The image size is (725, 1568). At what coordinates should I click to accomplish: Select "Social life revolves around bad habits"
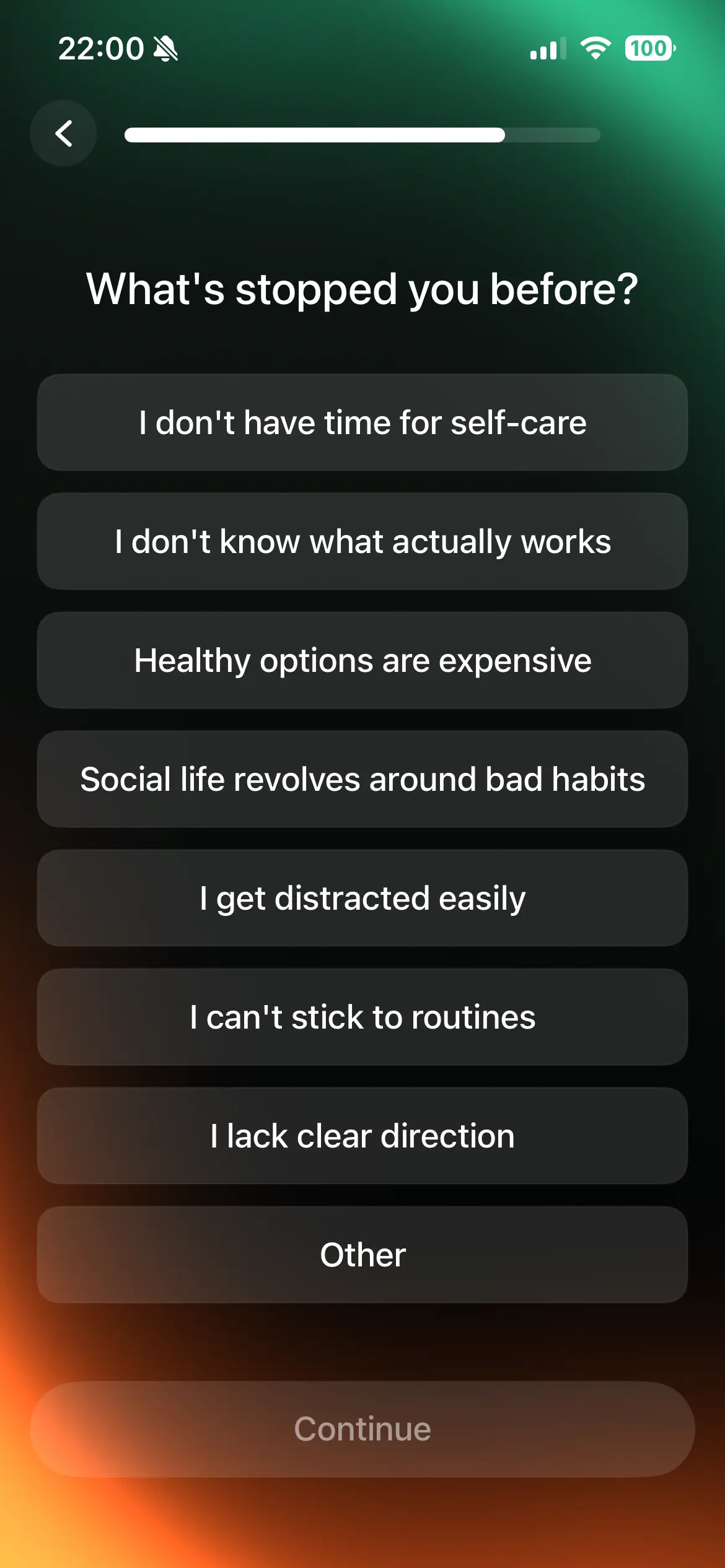tap(362, 779)
